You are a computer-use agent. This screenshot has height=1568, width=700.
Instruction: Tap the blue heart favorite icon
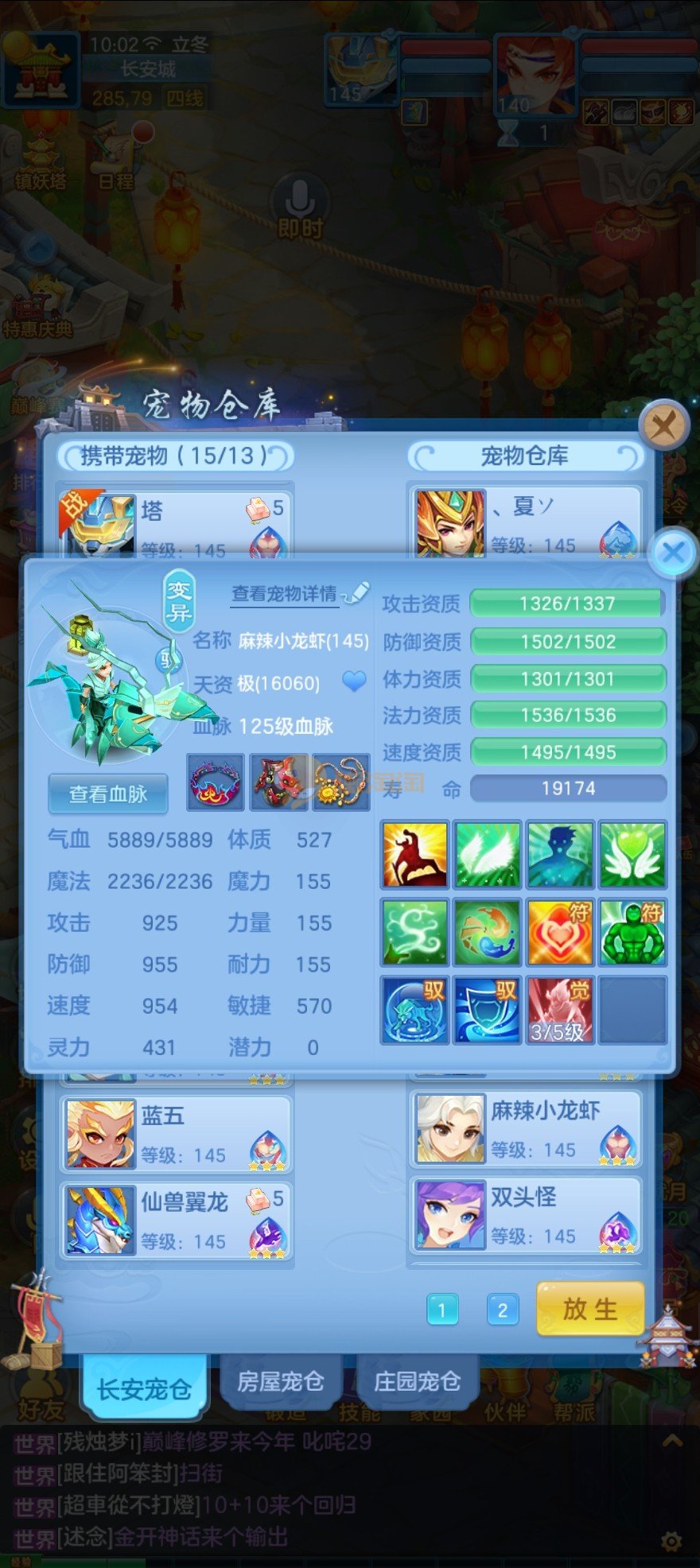pyautogui.click(x=354, y=681)
